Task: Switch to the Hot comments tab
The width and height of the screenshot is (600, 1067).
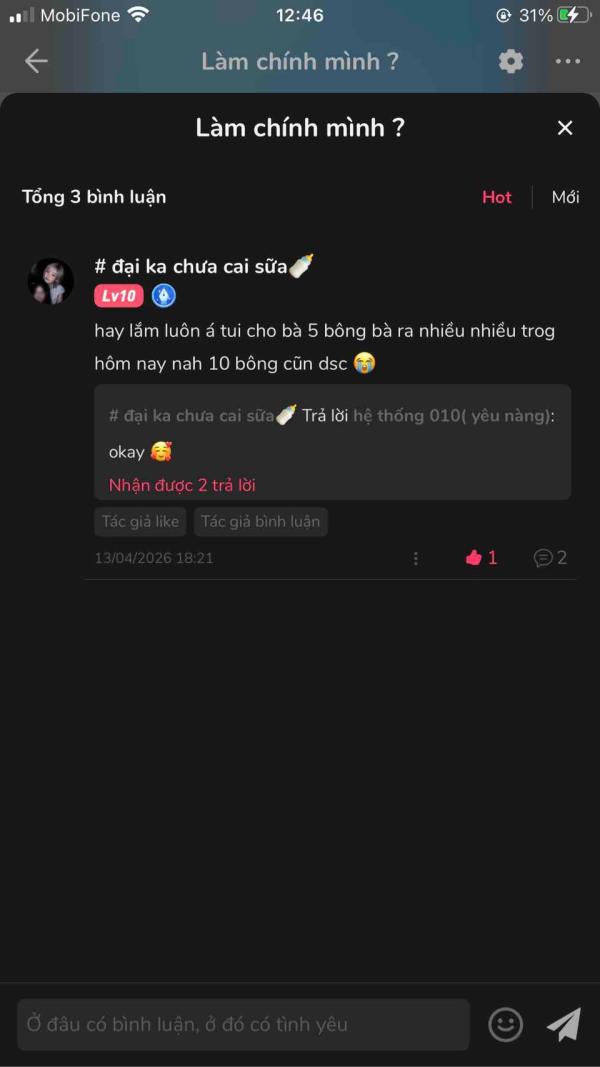Action: pyautogui.click(x=496, y=197)
